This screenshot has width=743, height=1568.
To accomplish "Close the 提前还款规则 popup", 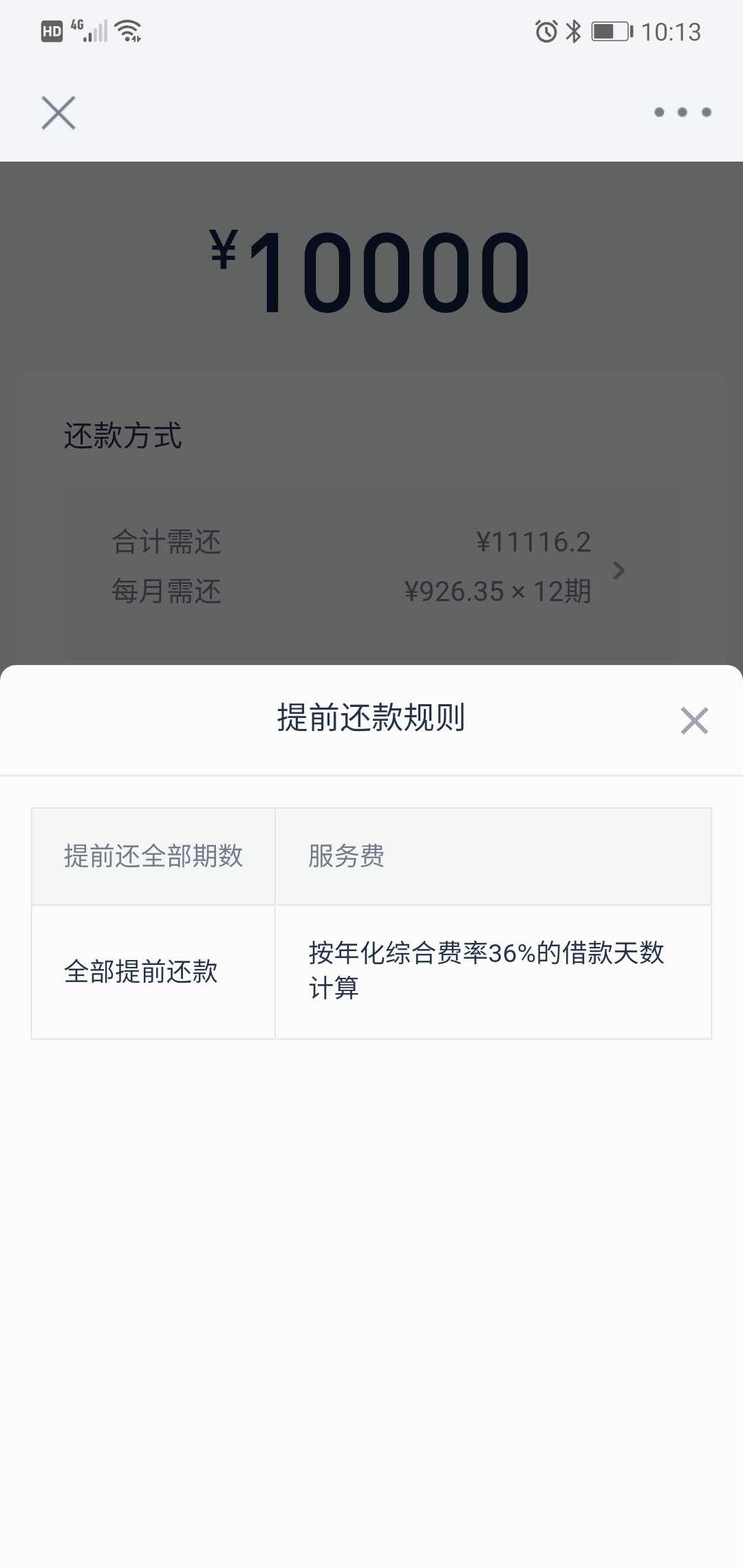I will 694,721.
